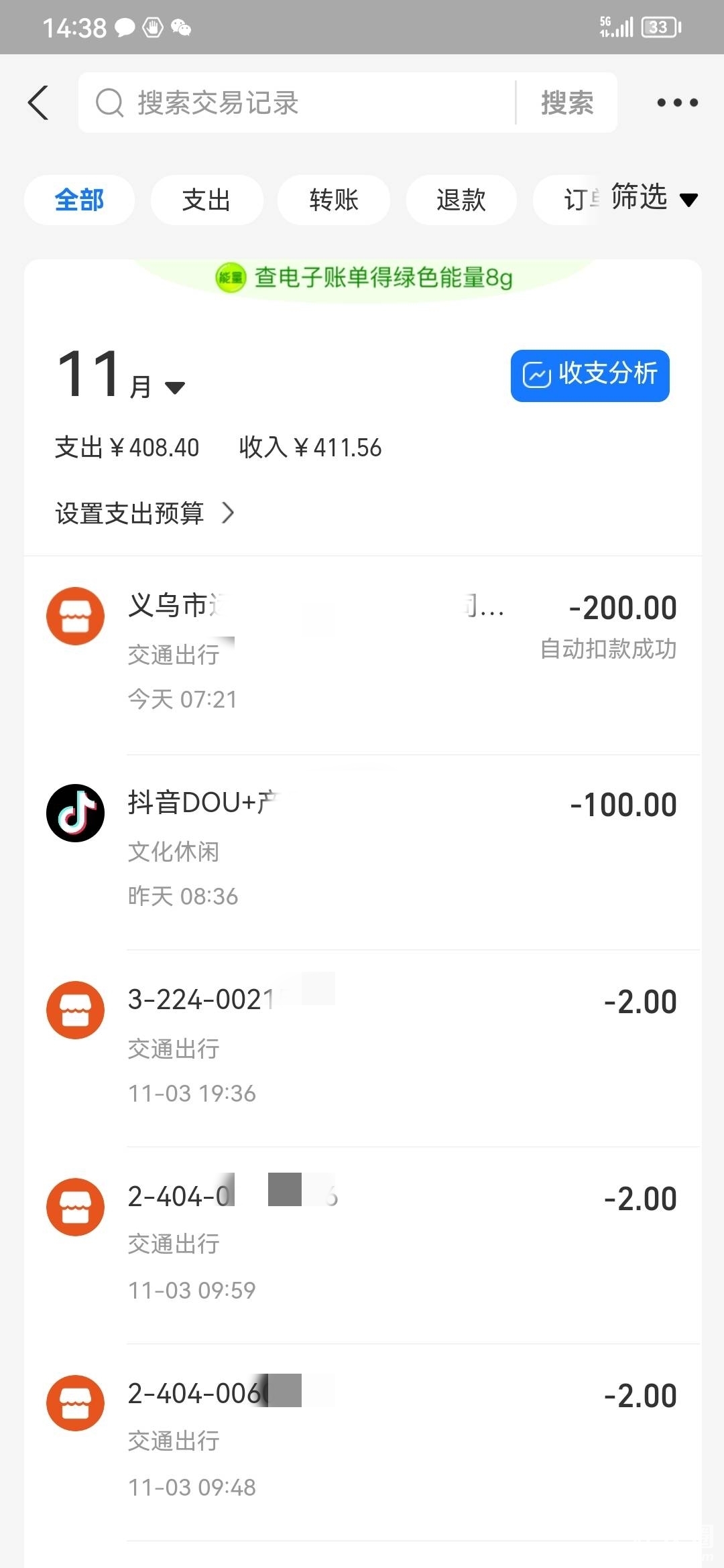Open the three-dot overflow menu
724x1568 pixels.
(677, 103)
